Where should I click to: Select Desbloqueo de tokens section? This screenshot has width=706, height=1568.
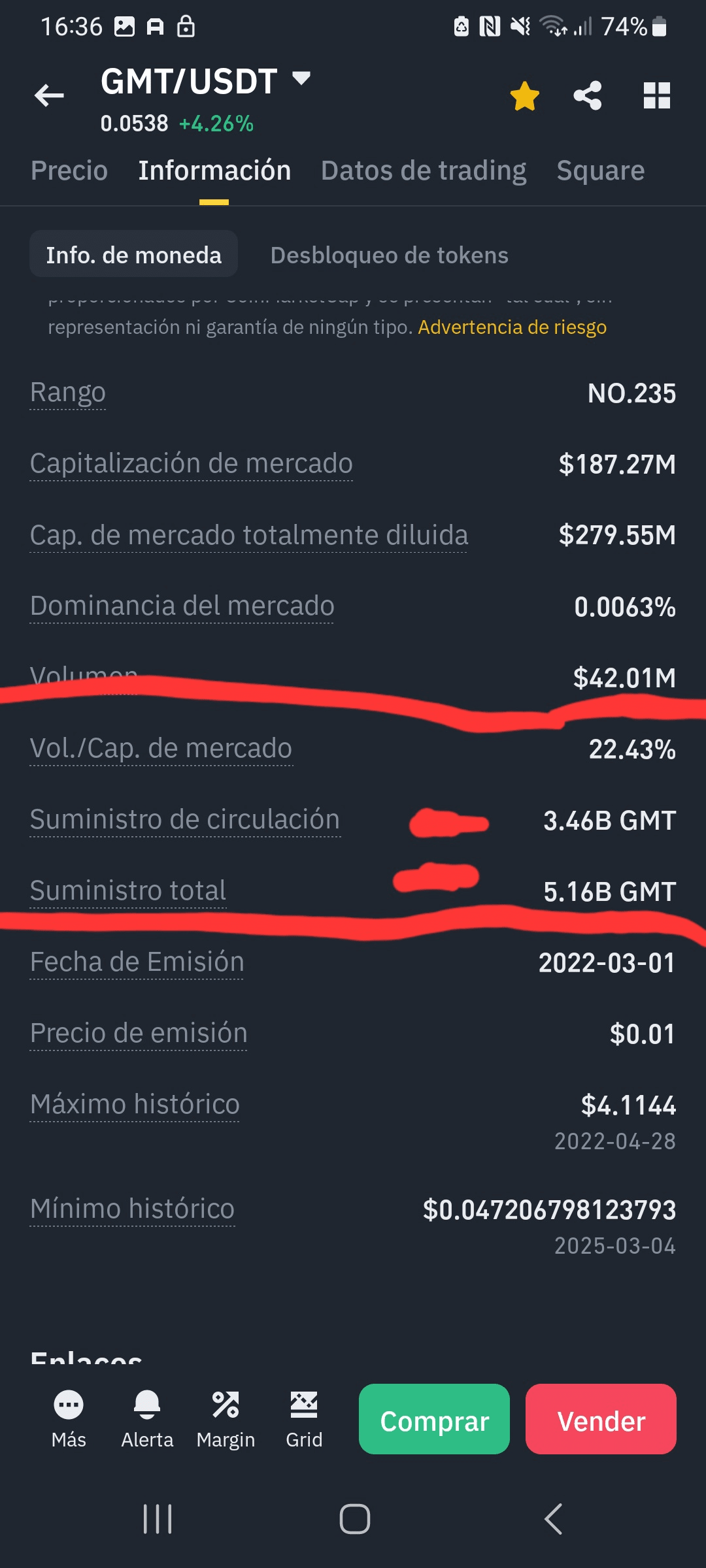coord(389,255)
